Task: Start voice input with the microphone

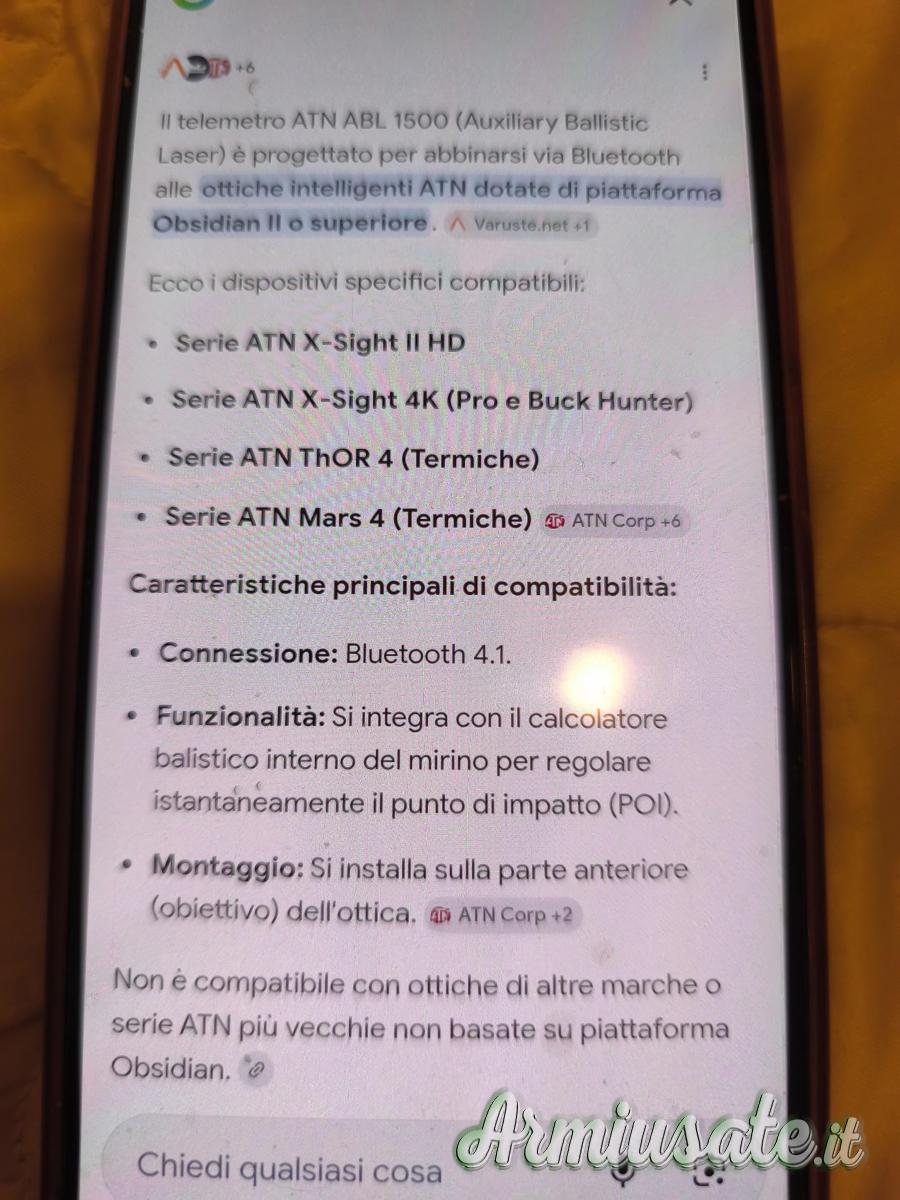Action: 627,1172
